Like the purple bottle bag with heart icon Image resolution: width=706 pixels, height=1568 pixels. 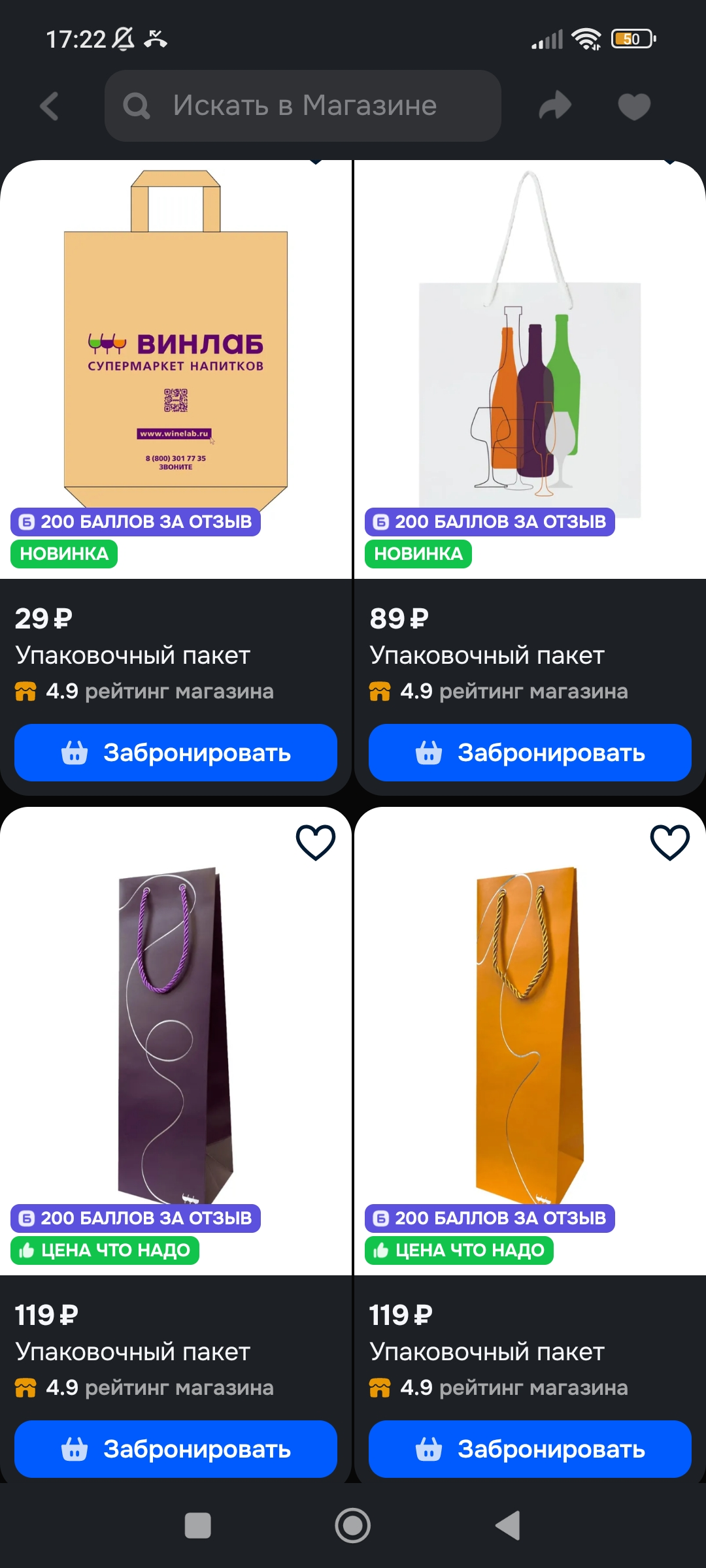tap(316, 842)
